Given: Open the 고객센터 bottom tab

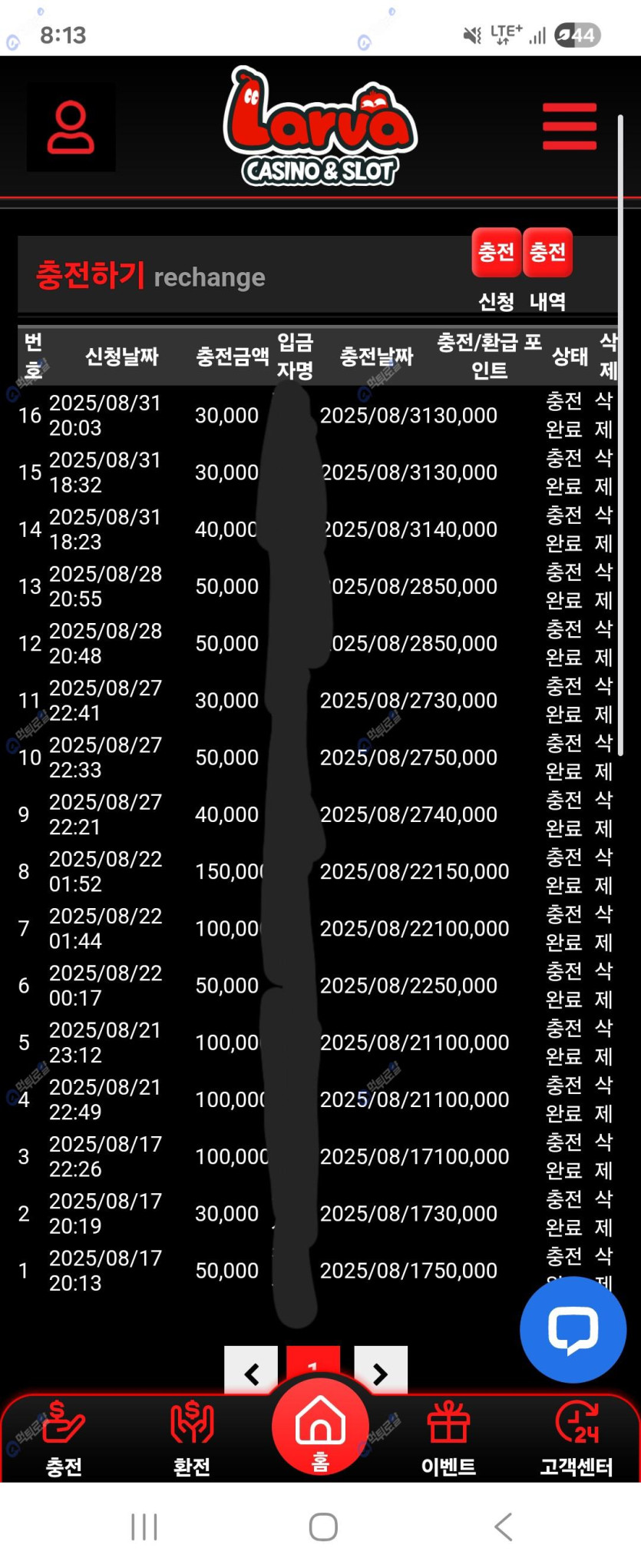Looking at the screenshot, I should pyautogui.click(x=577, y=1438).
